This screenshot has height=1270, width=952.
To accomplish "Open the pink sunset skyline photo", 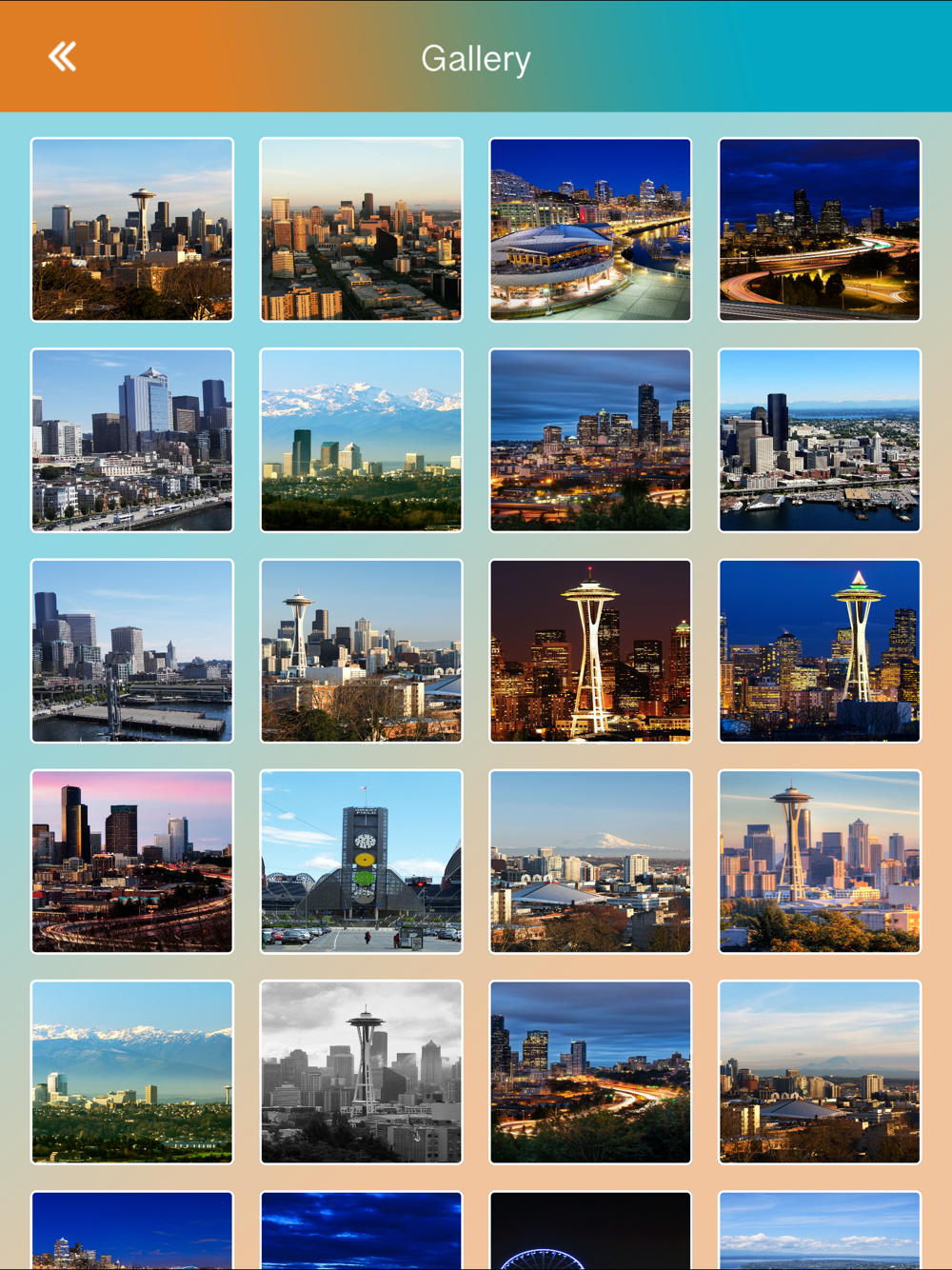I will click(x=131, y=862).
